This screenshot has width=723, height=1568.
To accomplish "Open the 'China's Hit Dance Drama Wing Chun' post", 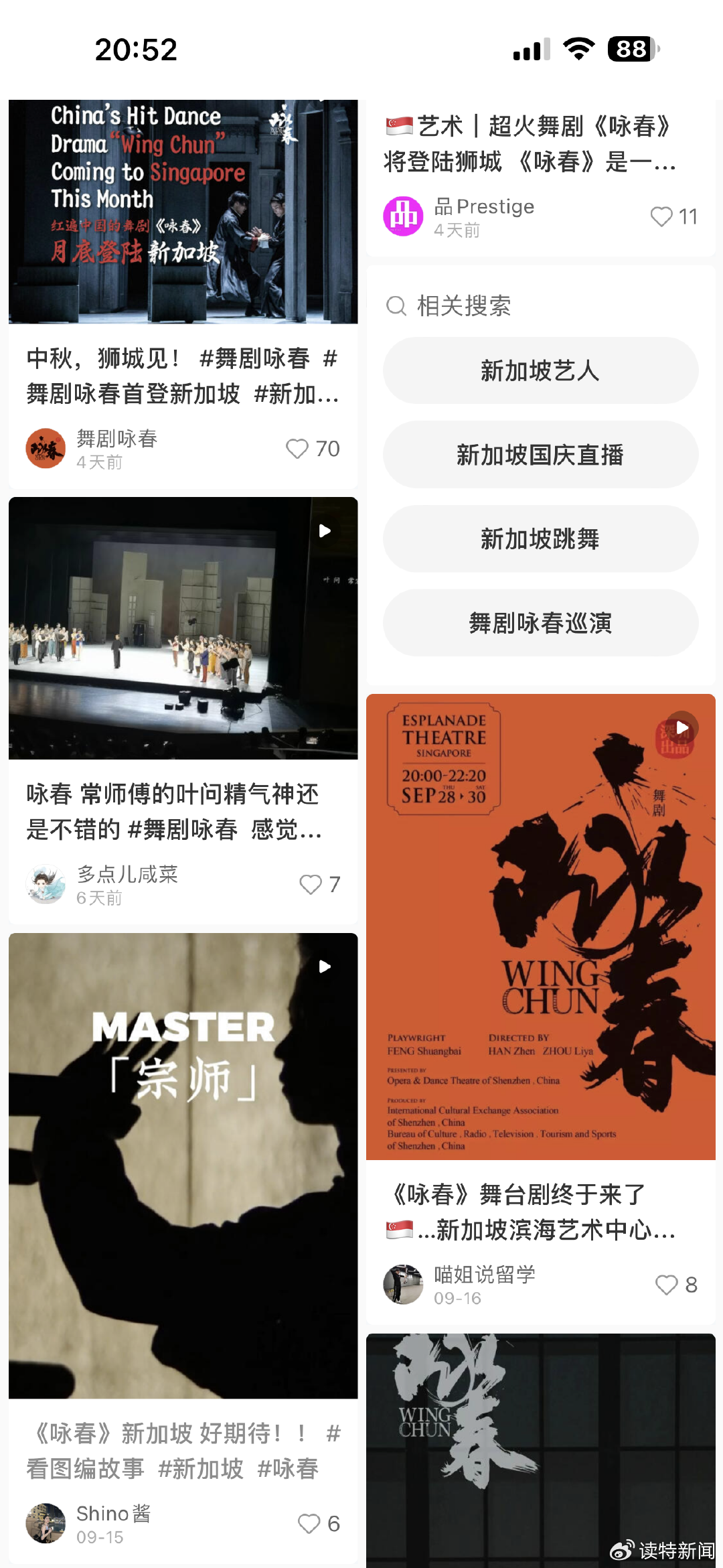I will tap(183, 211).
